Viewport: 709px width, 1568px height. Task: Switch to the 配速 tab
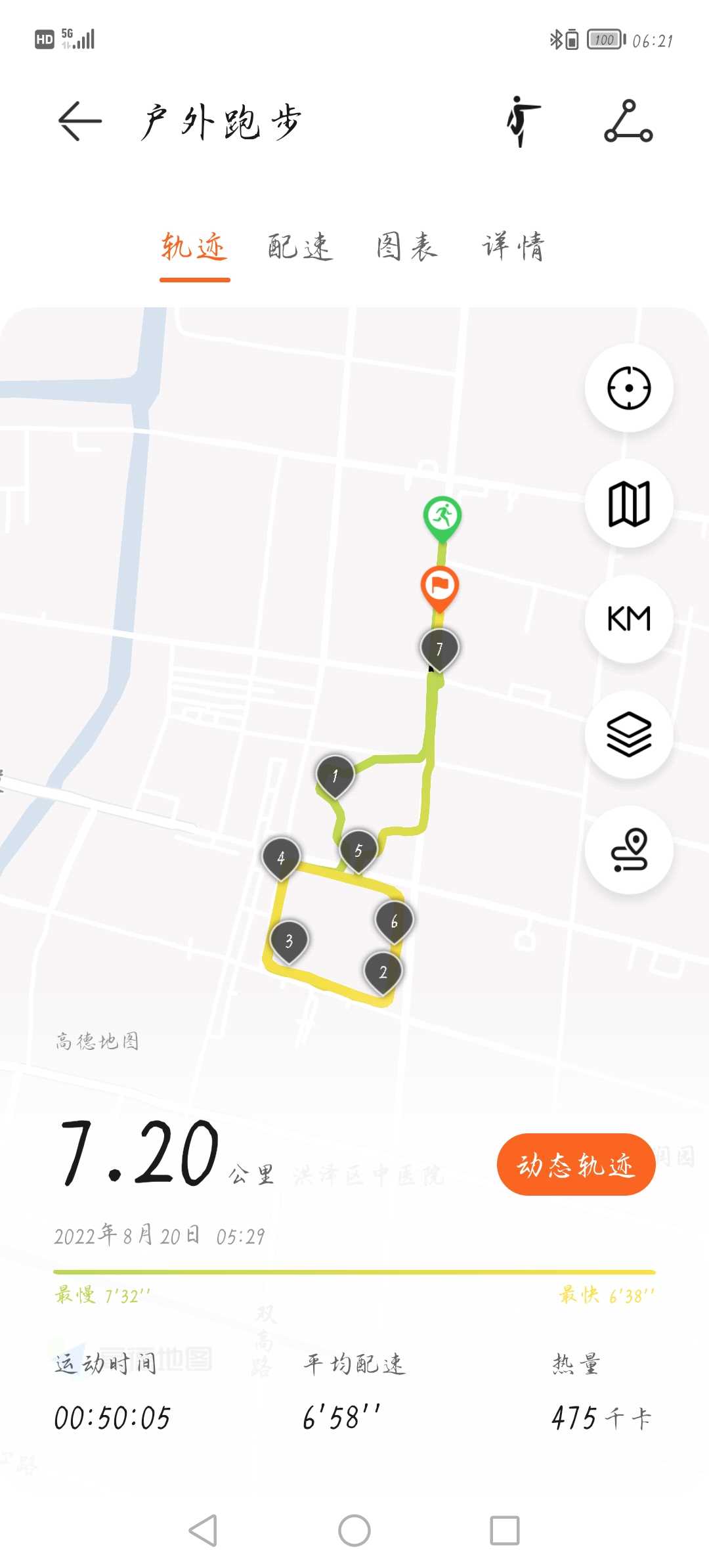click(x=300, y=248)
